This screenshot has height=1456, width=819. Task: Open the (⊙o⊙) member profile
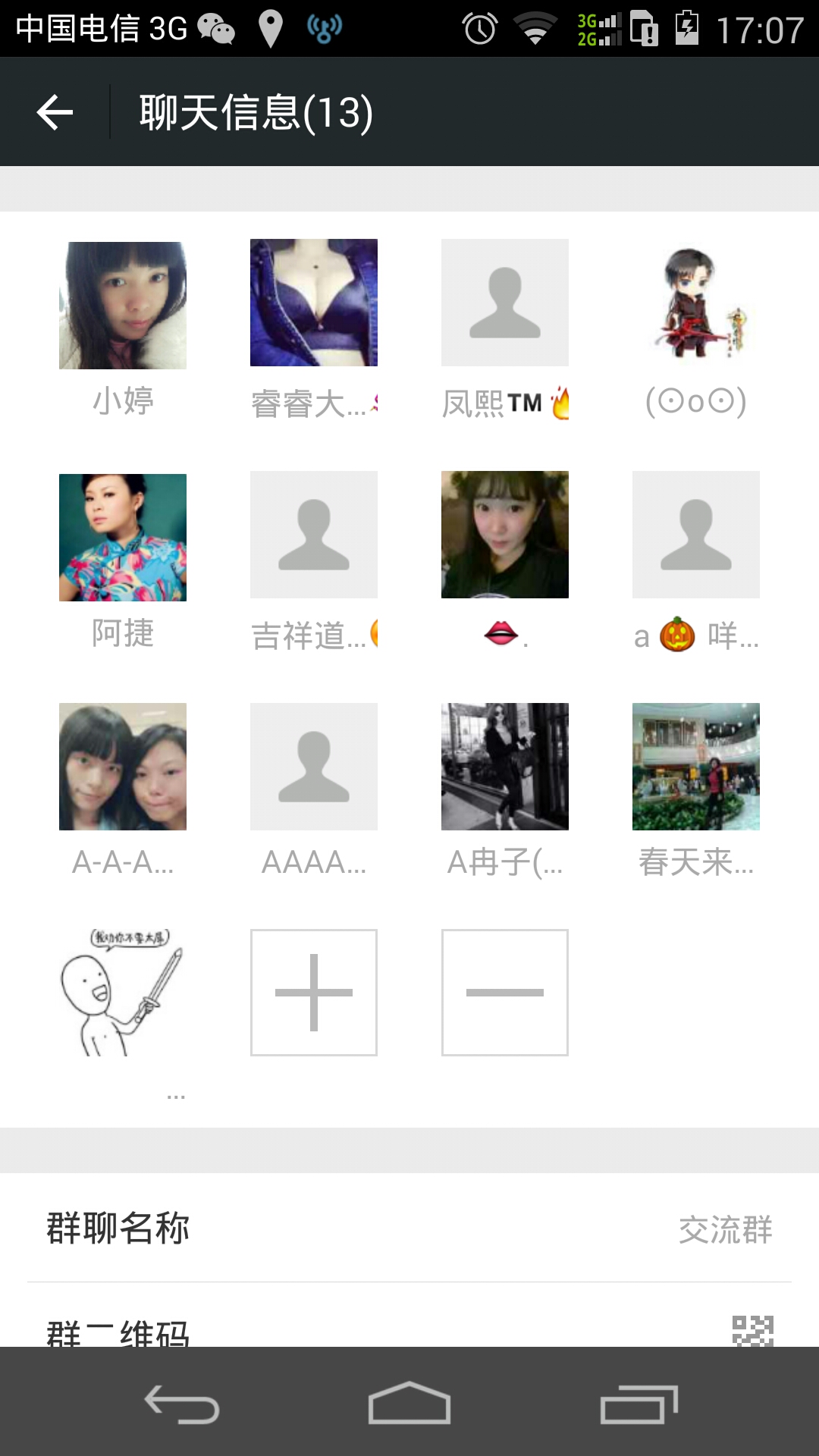tap(696, 303)
